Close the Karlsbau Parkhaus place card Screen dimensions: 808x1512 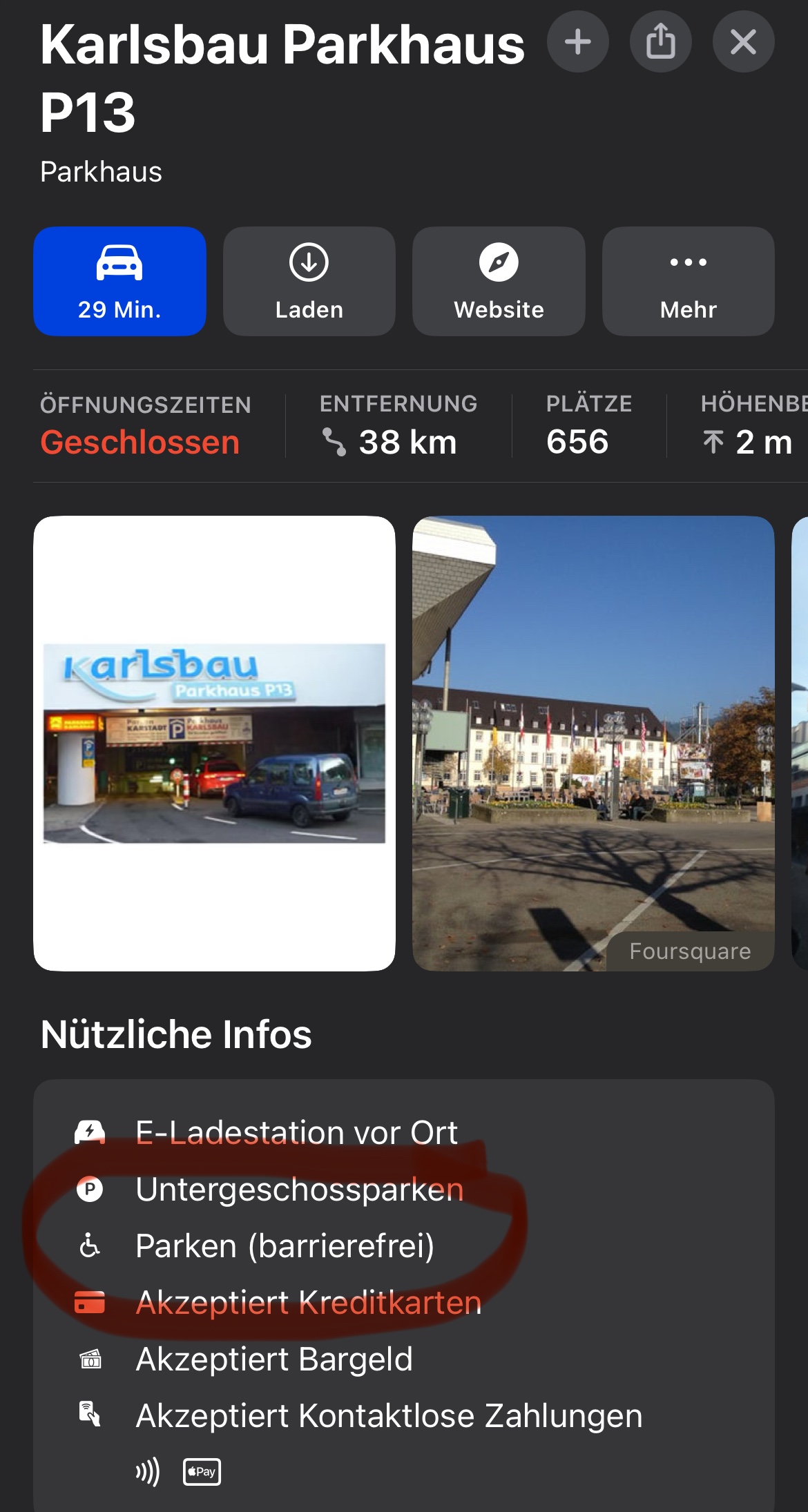tap(743, 42)
